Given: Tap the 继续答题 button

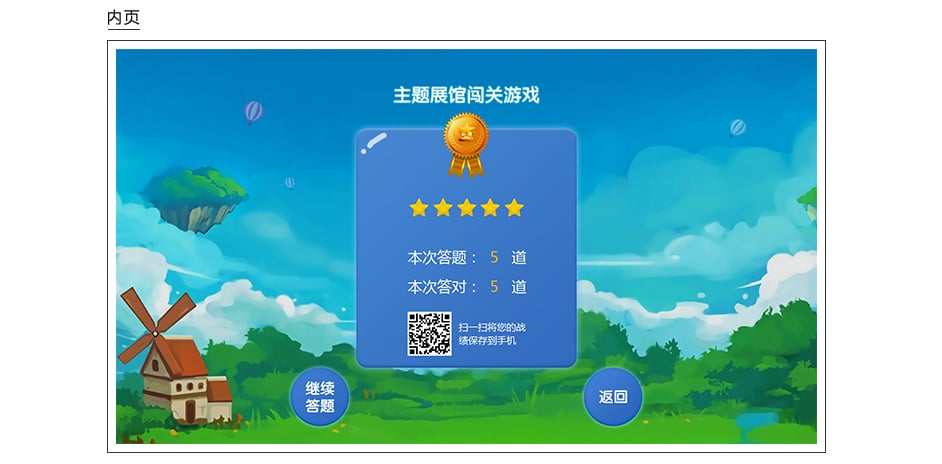Looking at the screenshot, I should 320,397.
